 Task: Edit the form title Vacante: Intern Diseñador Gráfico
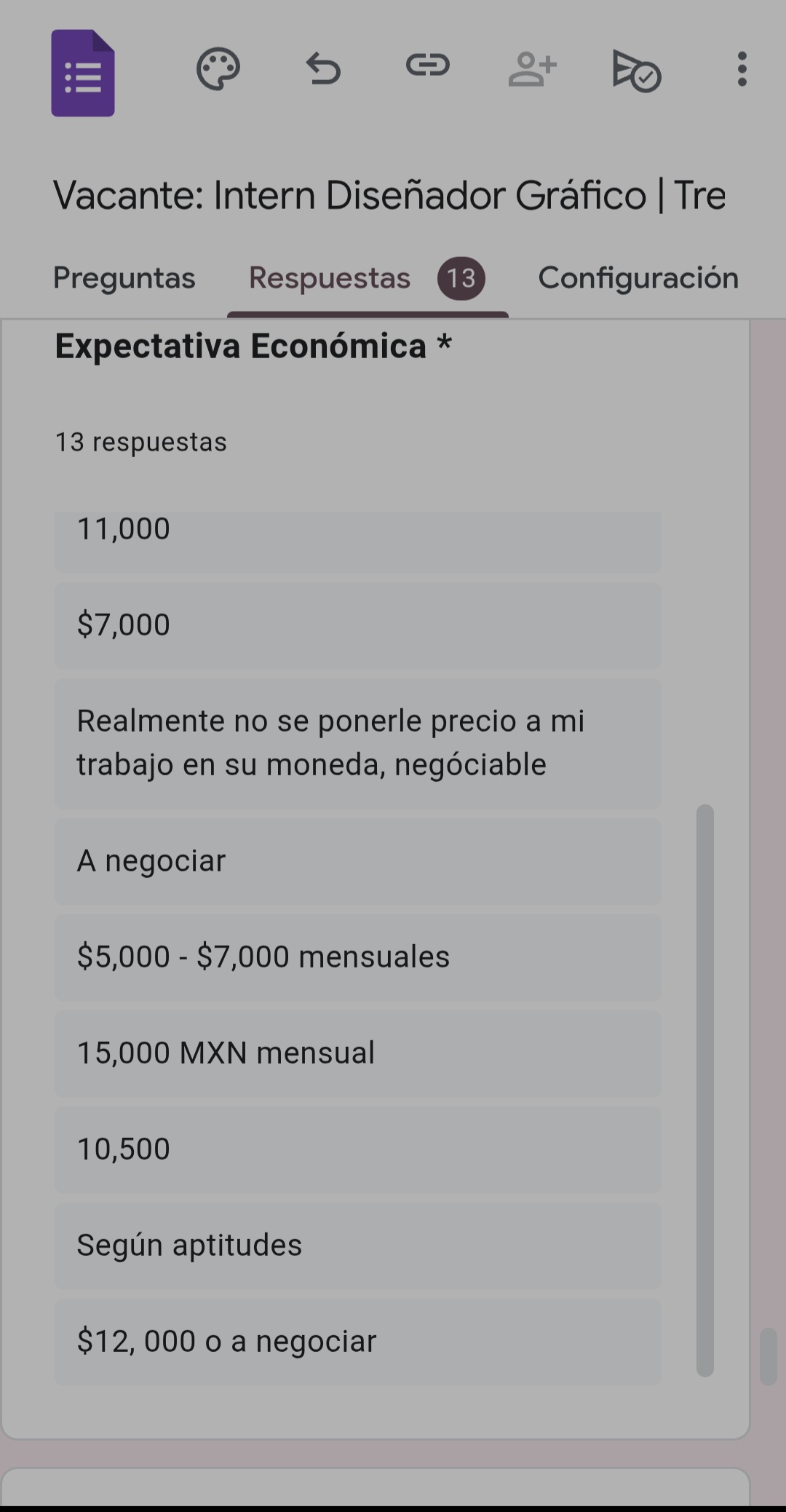click(389, 195)
